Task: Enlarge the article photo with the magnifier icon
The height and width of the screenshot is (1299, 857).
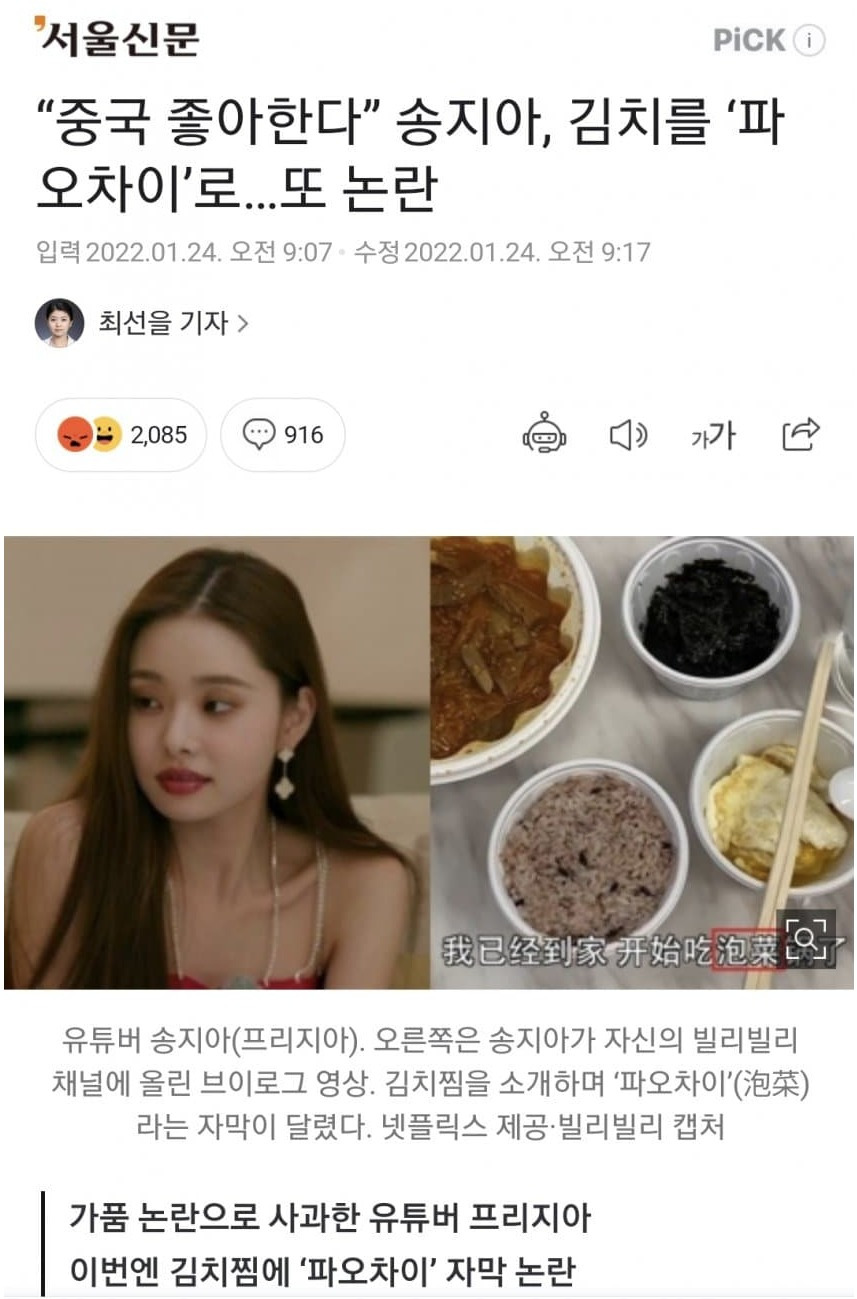Action: [808, 939]
